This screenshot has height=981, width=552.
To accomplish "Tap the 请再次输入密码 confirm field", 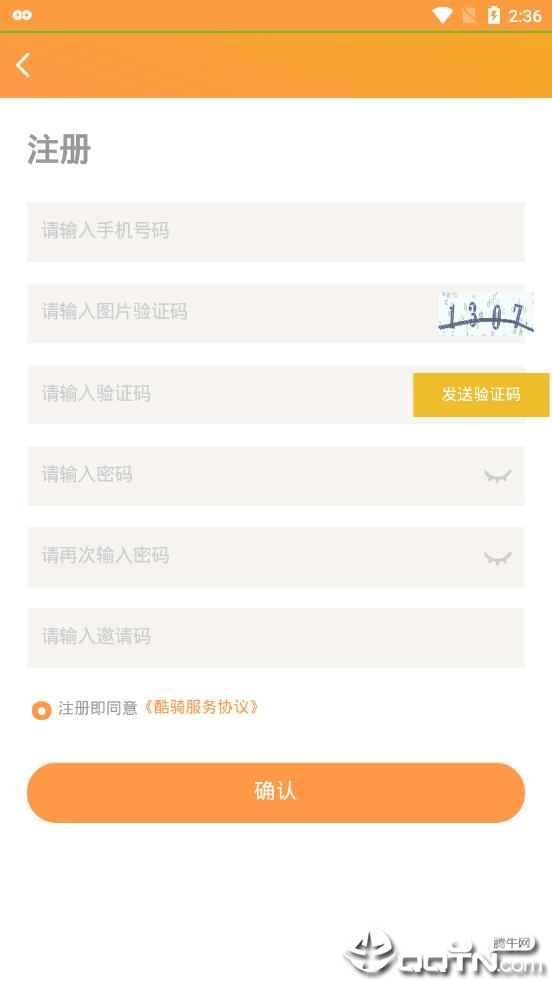I will [x=275, y=557].
